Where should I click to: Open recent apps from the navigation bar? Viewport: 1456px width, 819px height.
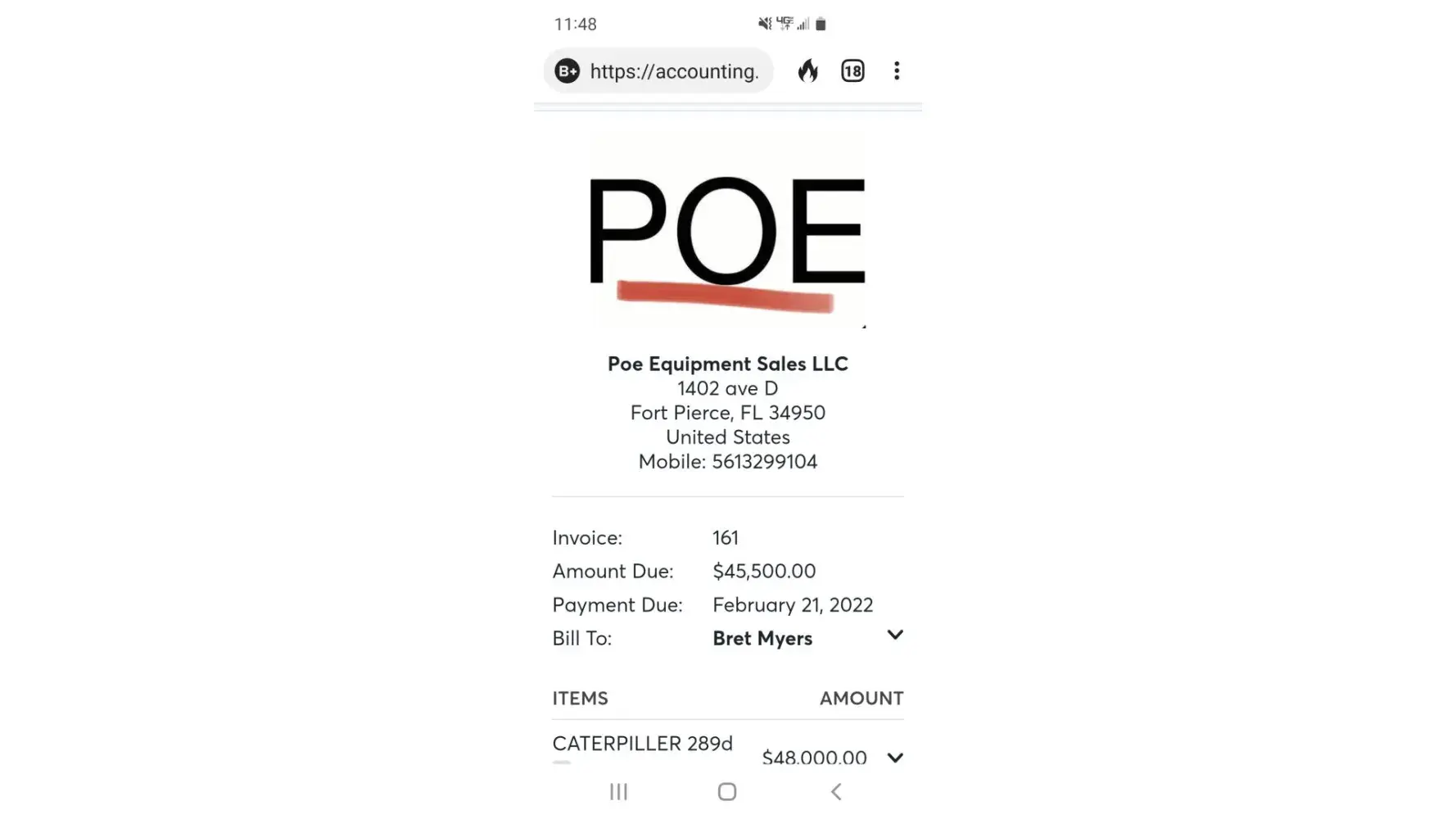click(618, 792)
